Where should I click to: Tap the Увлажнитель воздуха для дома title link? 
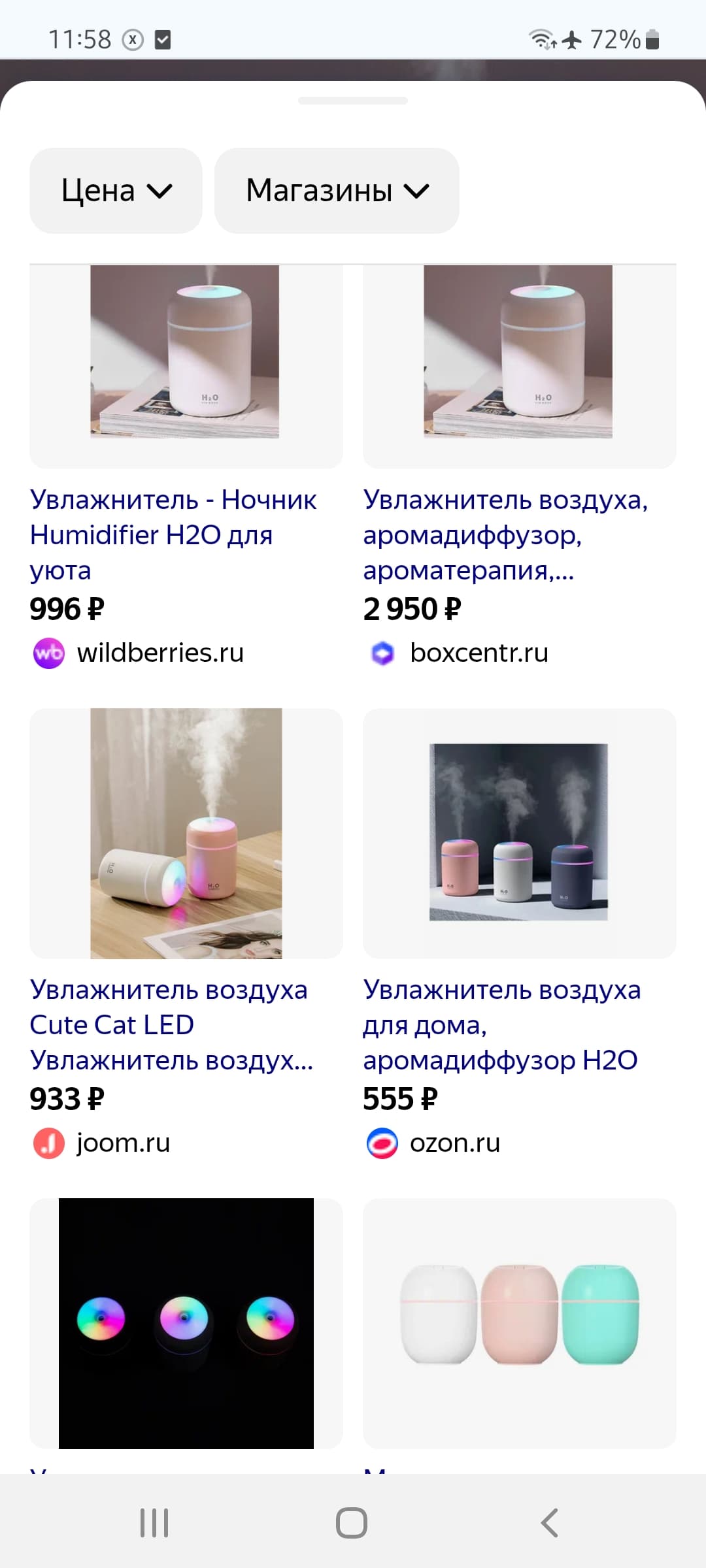(x=502, y=1025)
